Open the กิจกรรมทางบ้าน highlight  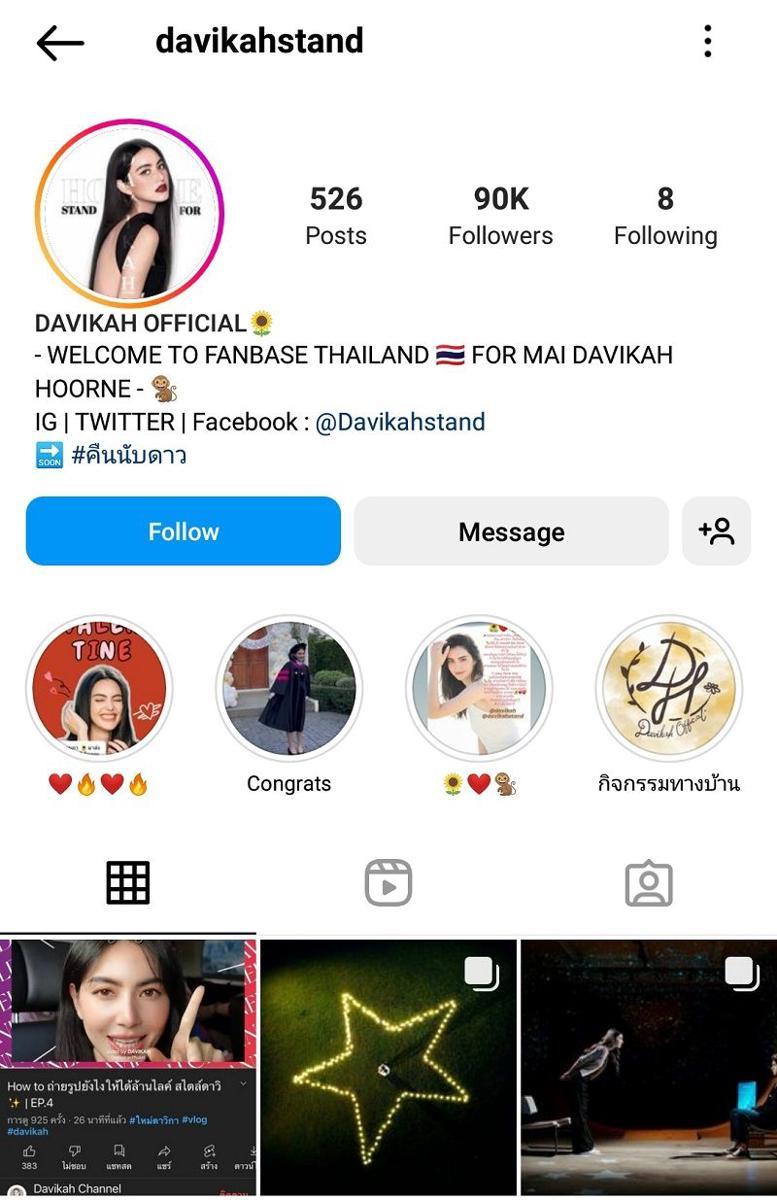click(669, 688)
